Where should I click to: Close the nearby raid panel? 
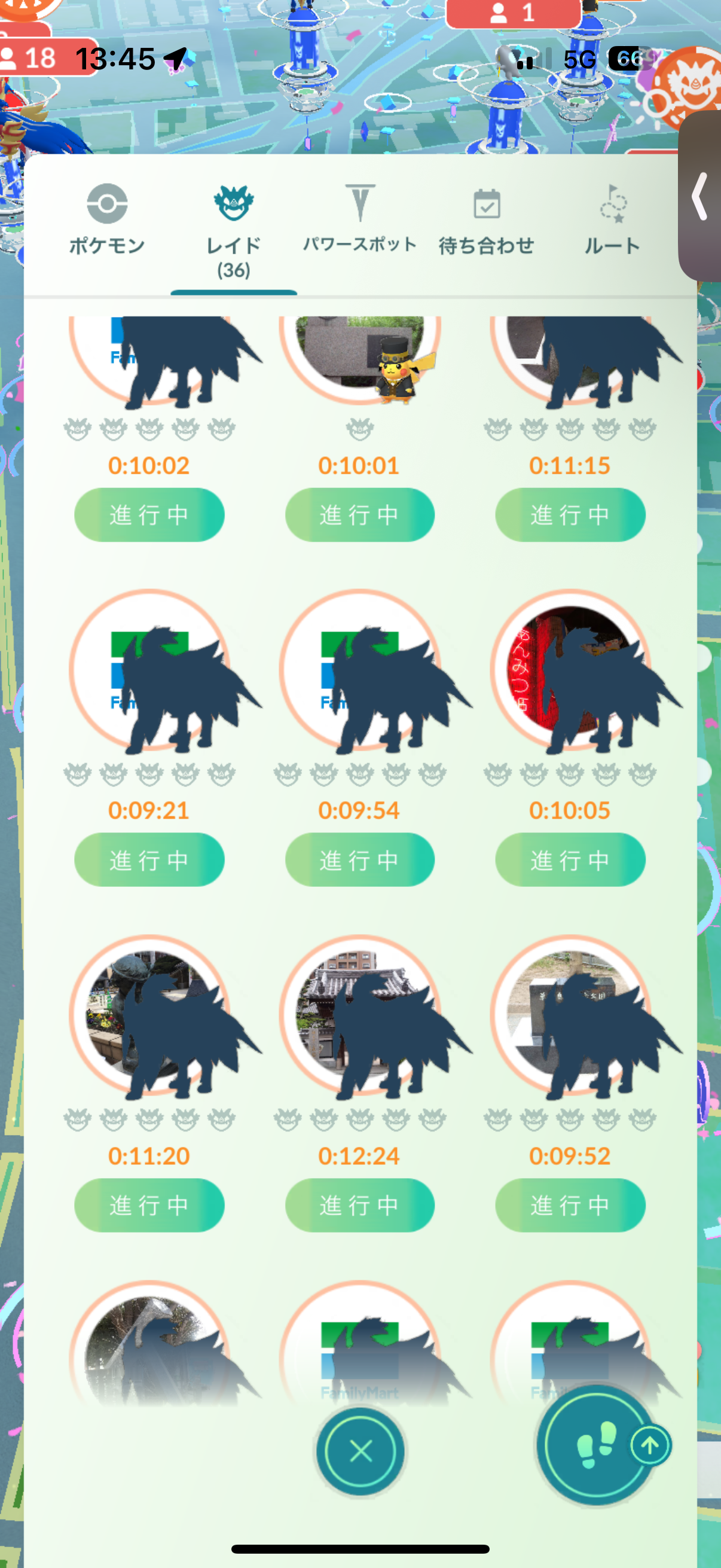pyautogui.click(x=360, y=1451)
